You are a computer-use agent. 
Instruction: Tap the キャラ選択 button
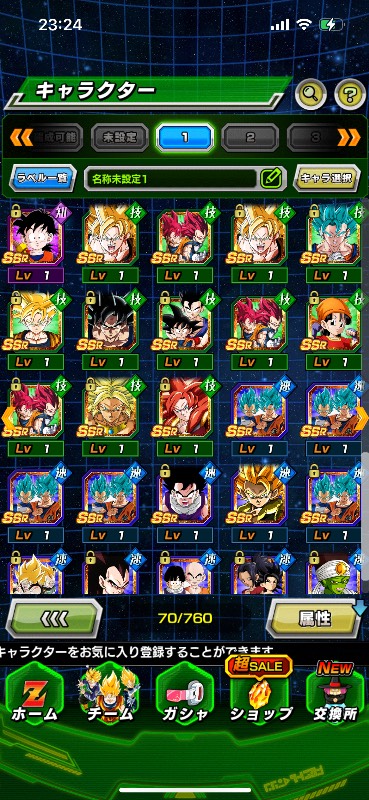point(327,178)
